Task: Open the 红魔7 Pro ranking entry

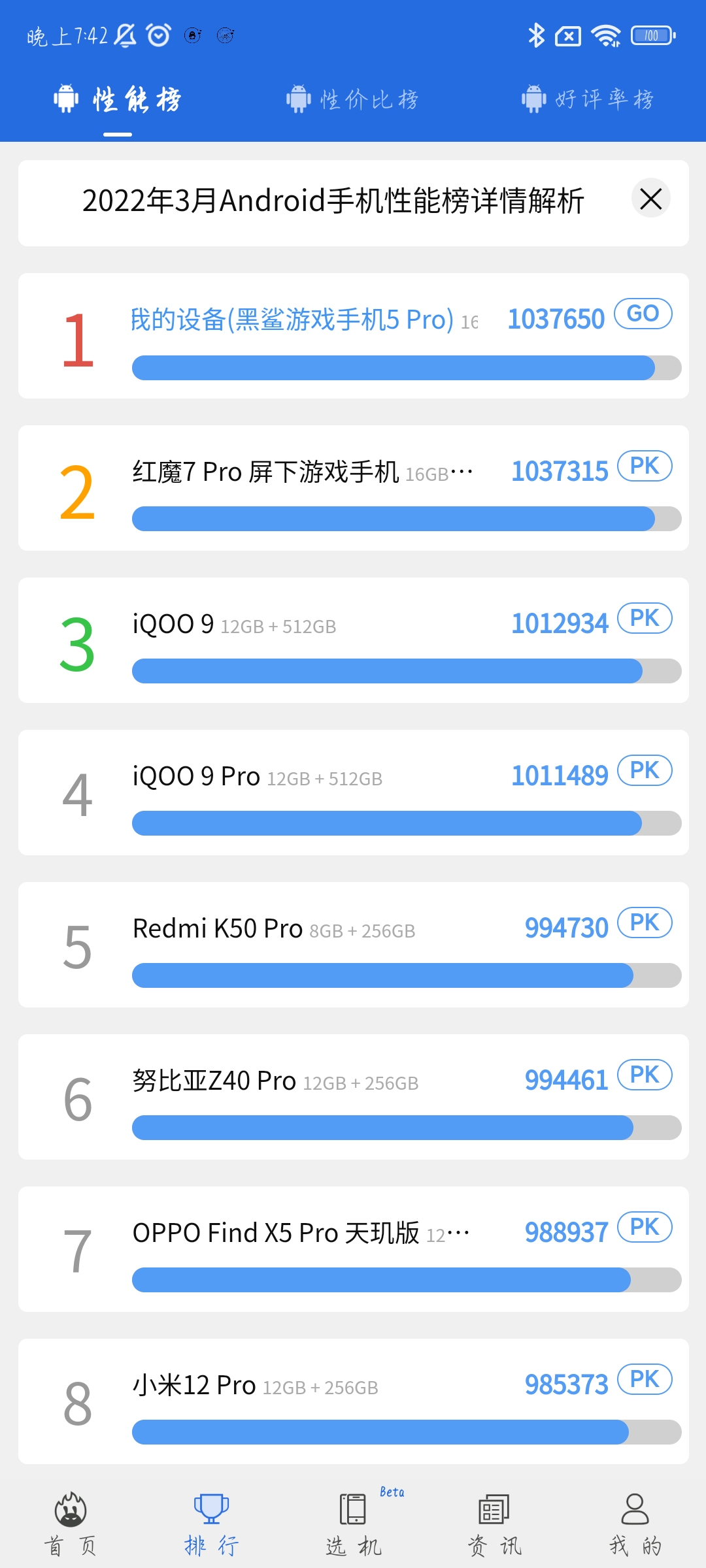Action: tap(354, 488)
